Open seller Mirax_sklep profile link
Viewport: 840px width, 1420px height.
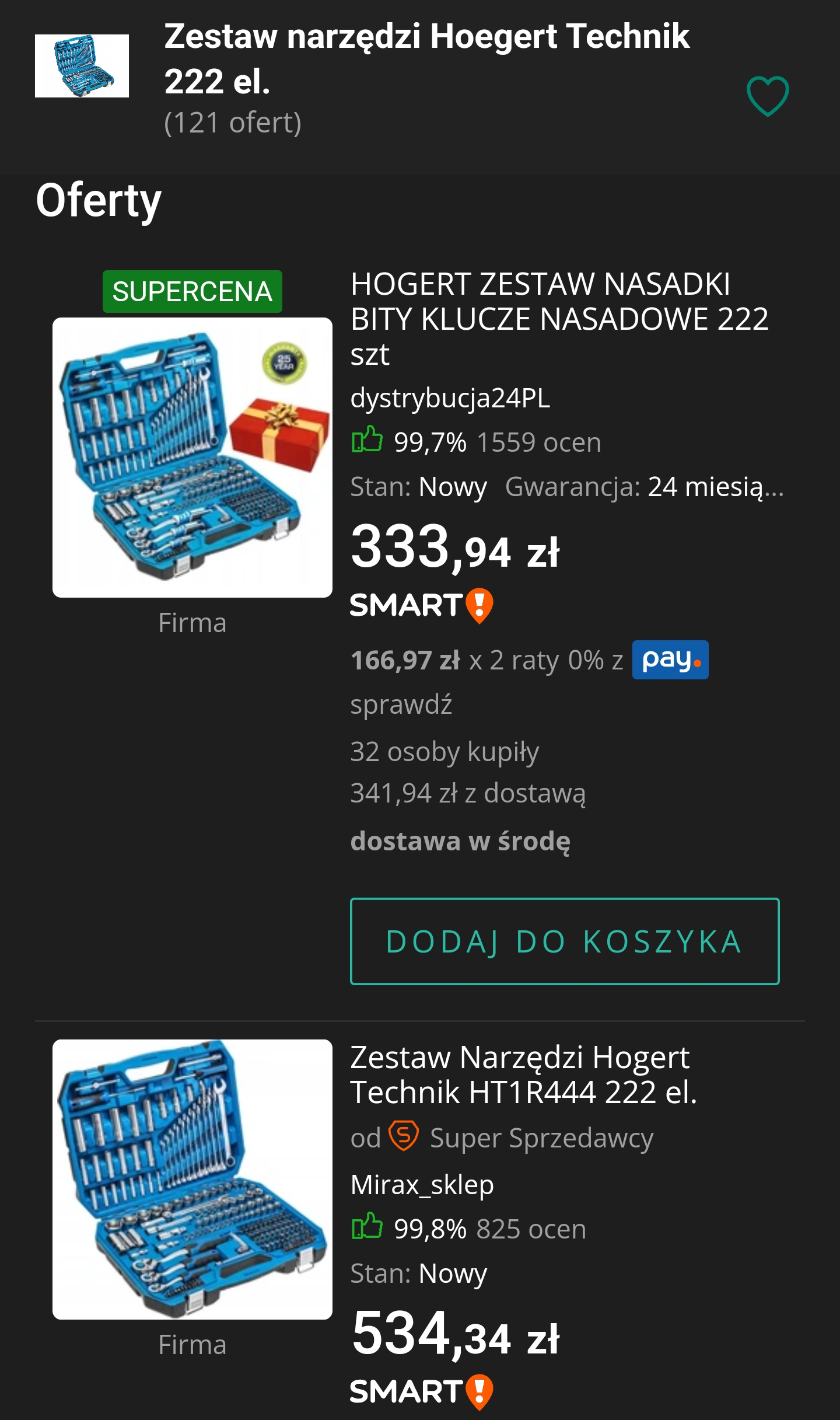[x=422, y=1185]
